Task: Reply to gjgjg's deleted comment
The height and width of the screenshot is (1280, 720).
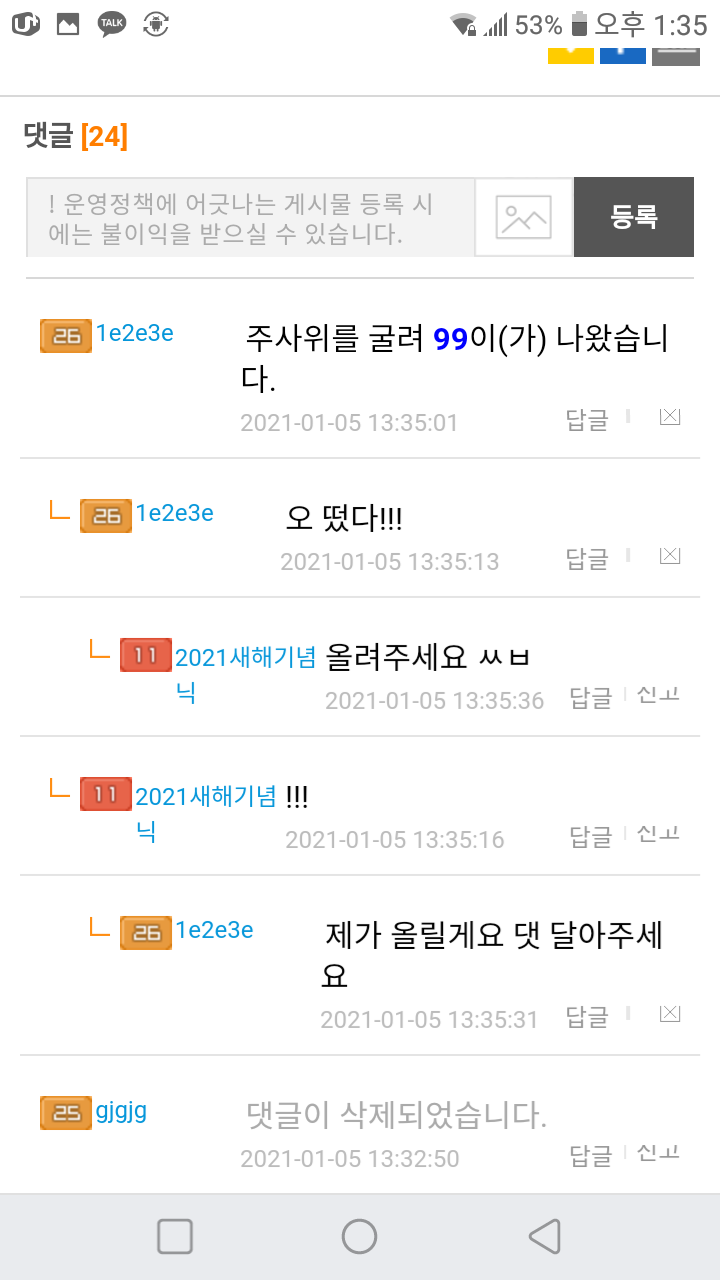Action: tap(591, 1156)
